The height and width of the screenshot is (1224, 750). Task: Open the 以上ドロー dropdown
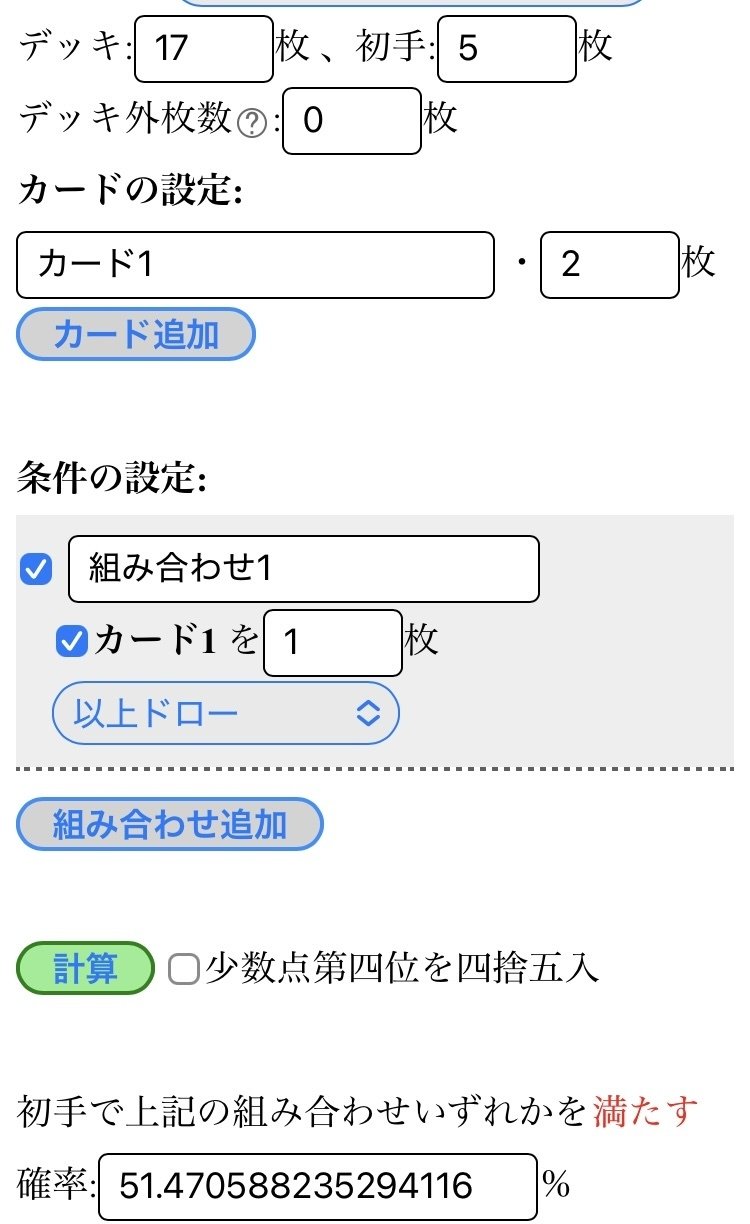226,713
